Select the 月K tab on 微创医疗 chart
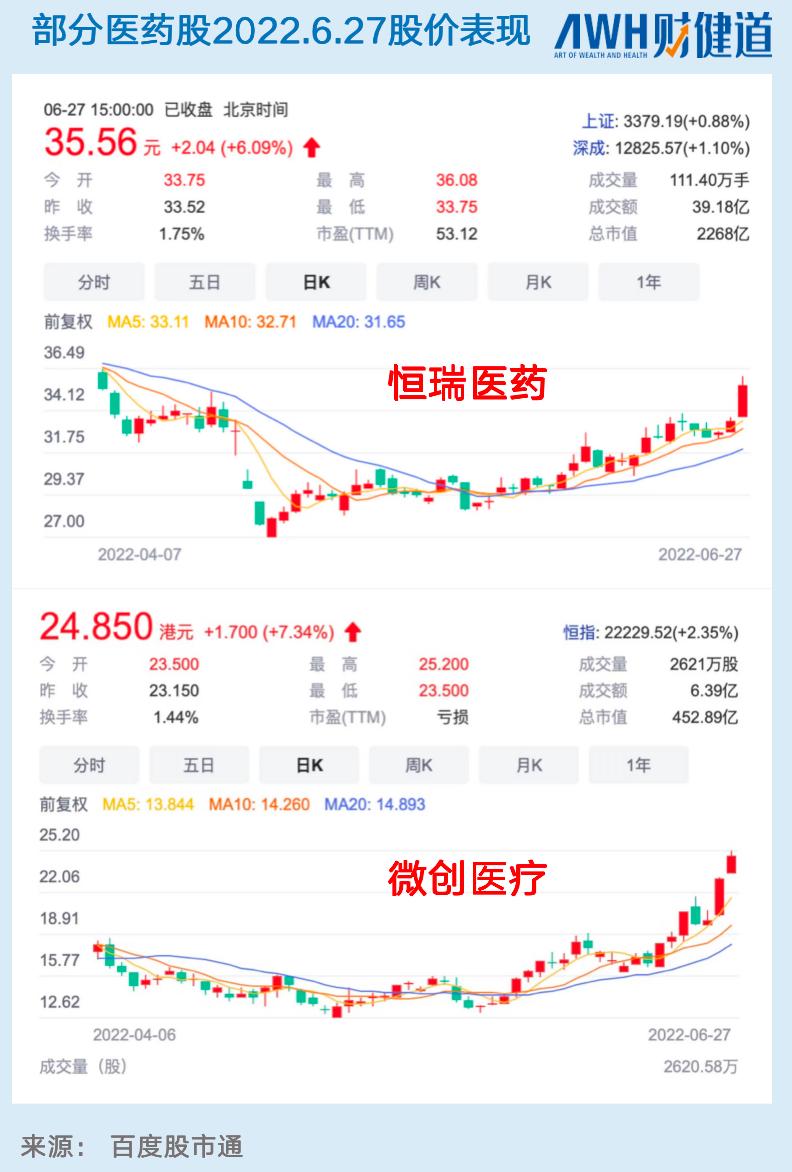792x1172 pixels. [x=528, y=764]
